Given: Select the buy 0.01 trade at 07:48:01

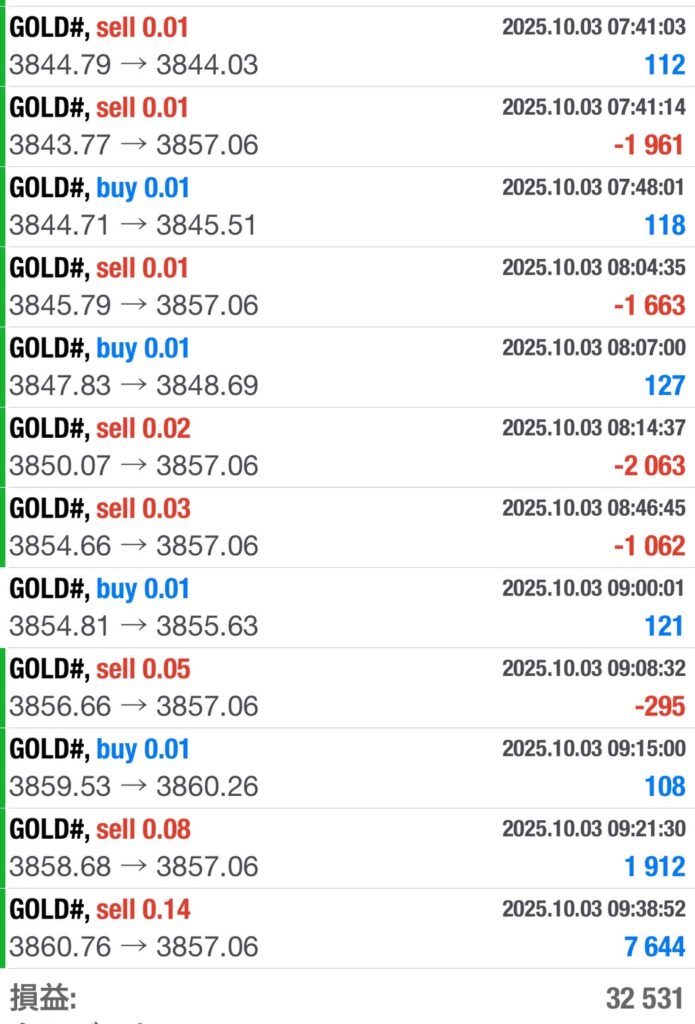Looking at the screenshot, I should click(347, 206).
